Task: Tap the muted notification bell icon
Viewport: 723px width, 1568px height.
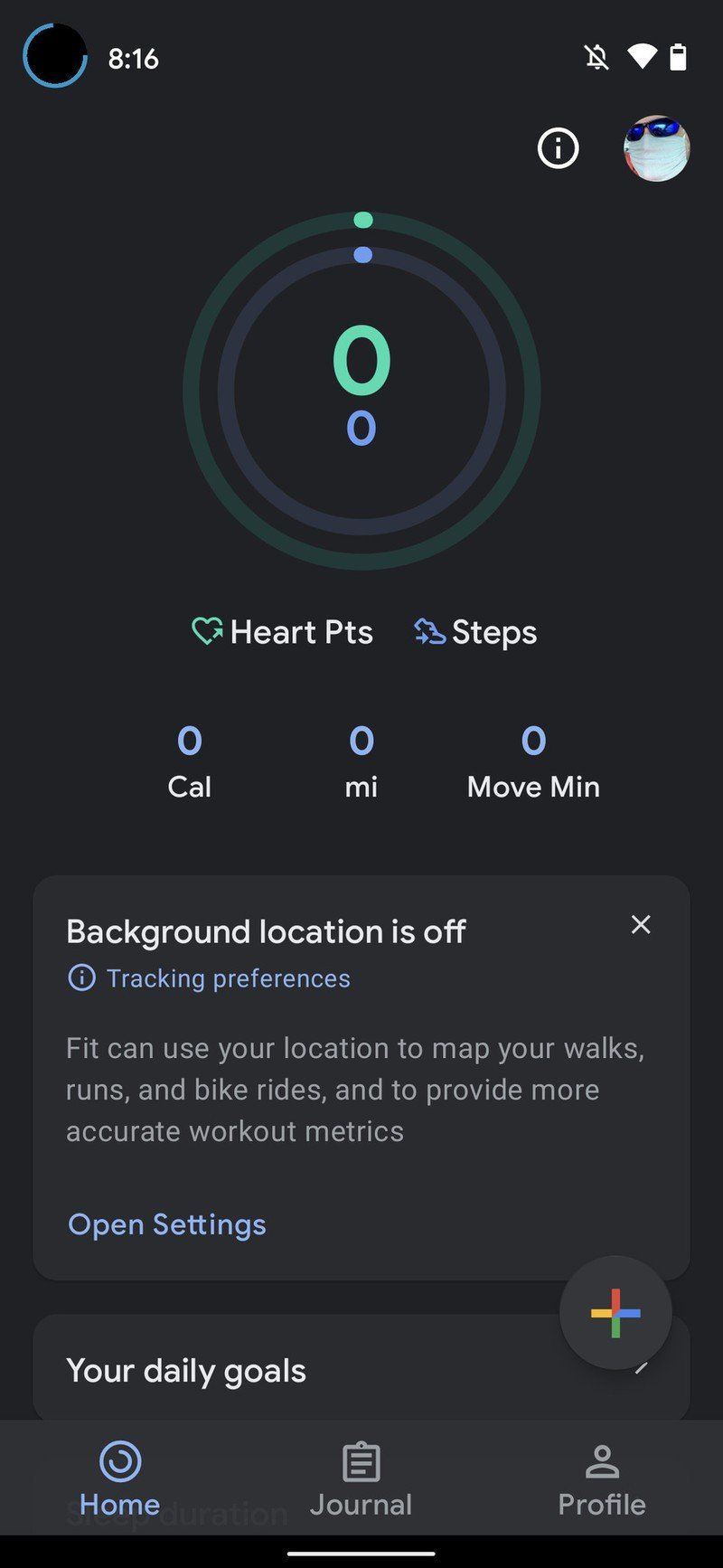Action: pyautogui.click(x=597, y=57)
